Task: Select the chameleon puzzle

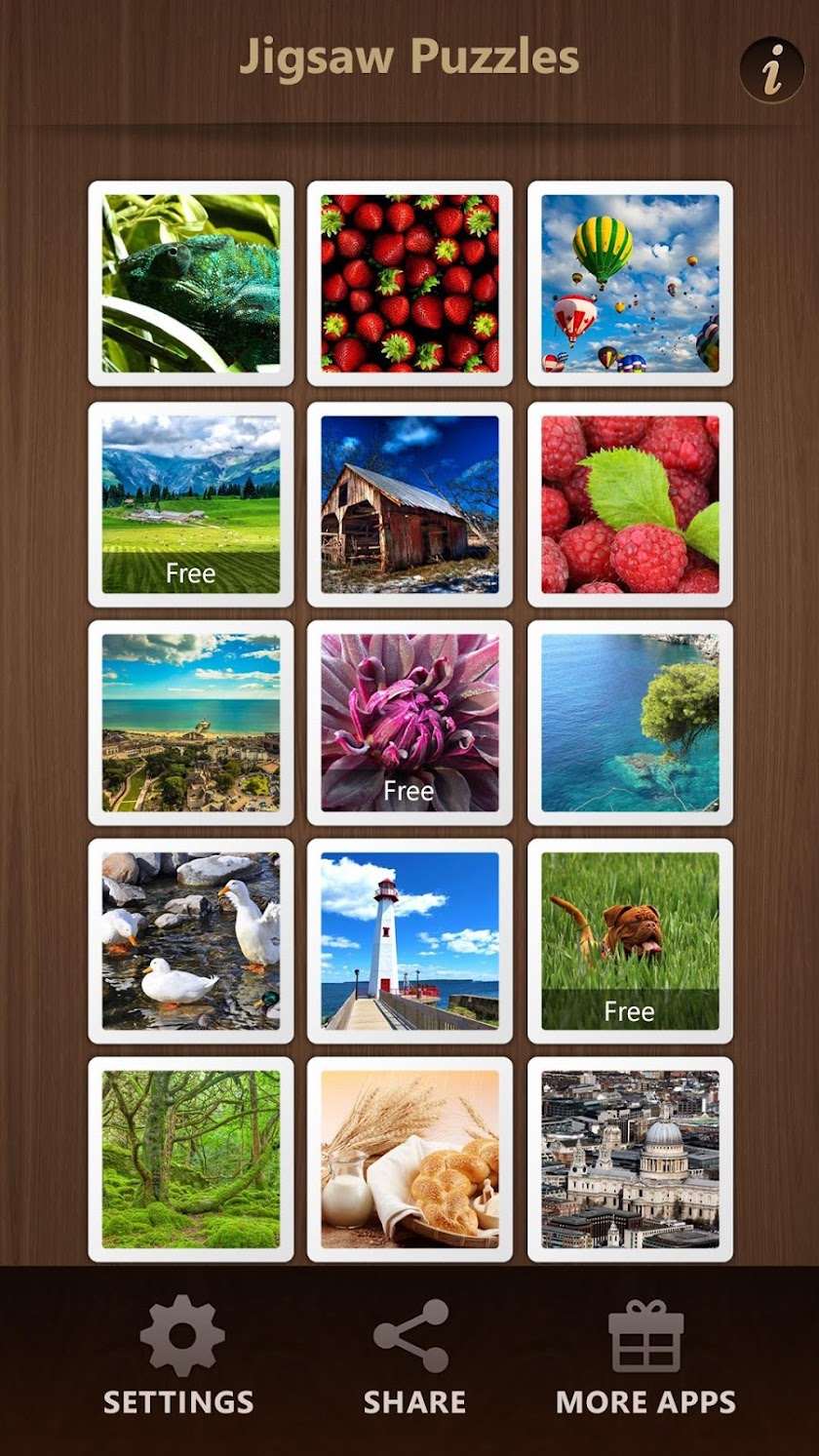Action: pos(191,283)
